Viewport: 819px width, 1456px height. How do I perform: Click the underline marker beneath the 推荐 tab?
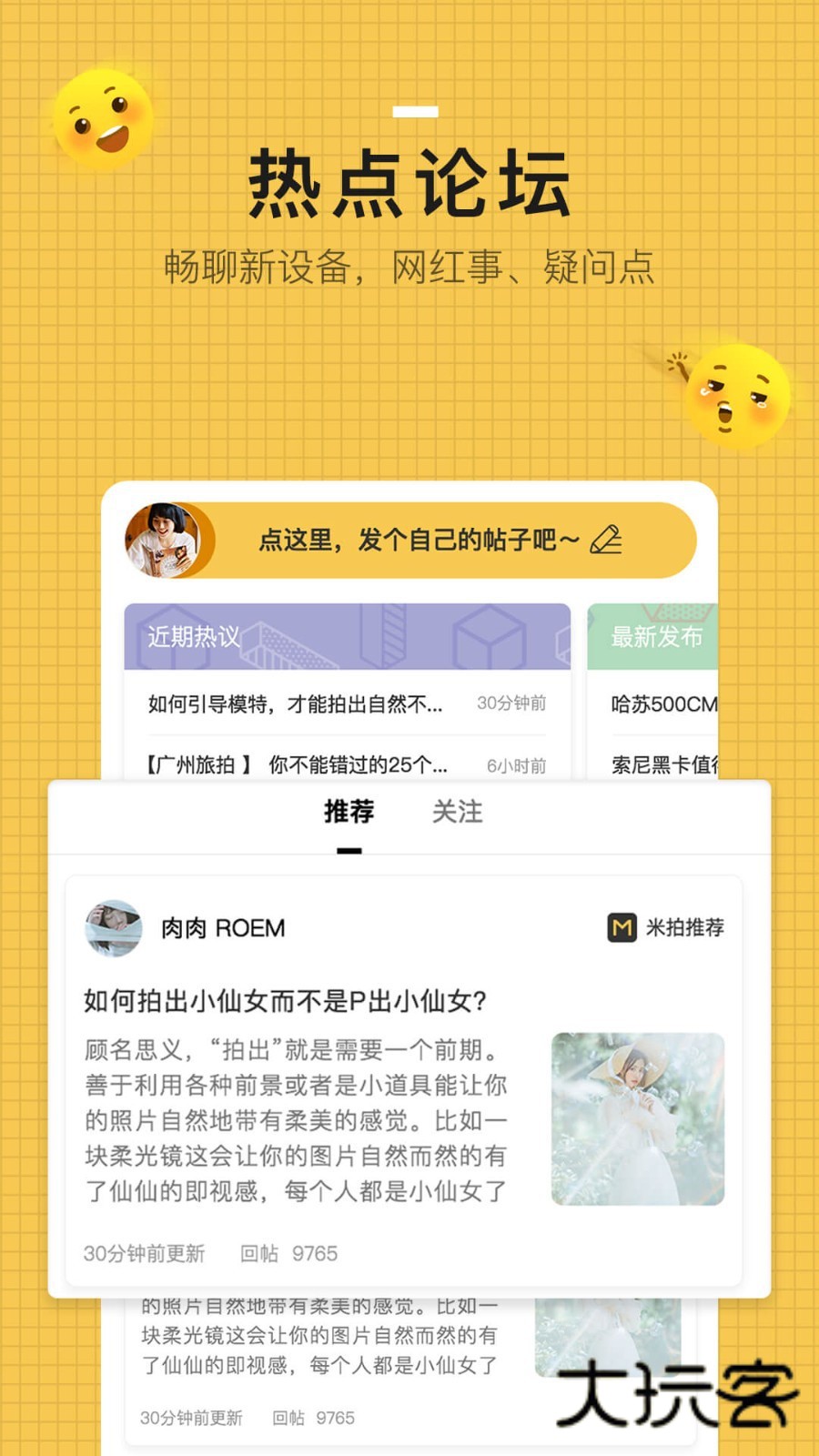[x=349, y=851]
